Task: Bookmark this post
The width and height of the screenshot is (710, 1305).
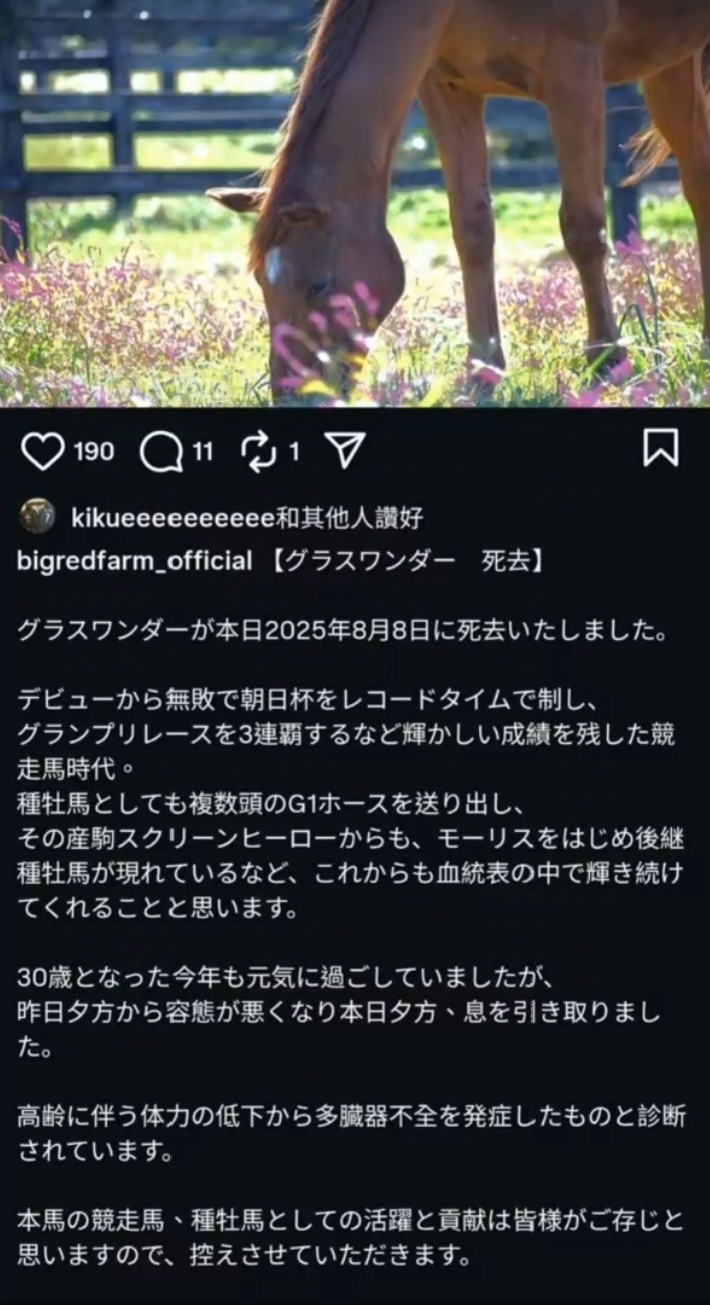Action: 660,448
